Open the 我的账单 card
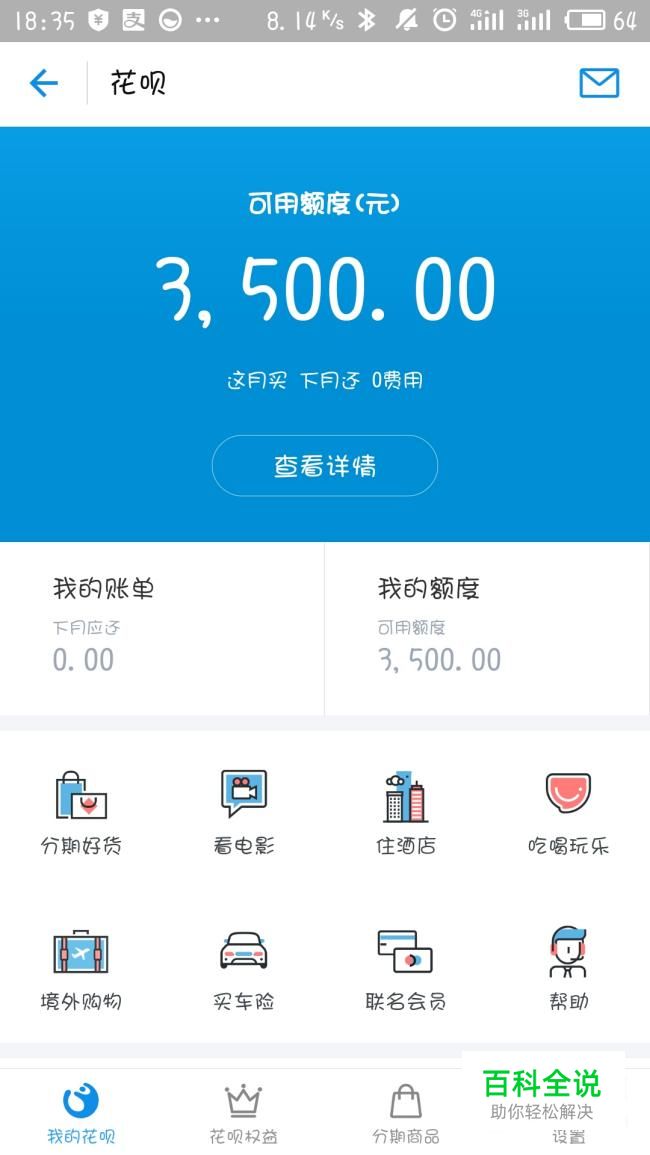650x1155 pixels. tap(162, 628)
